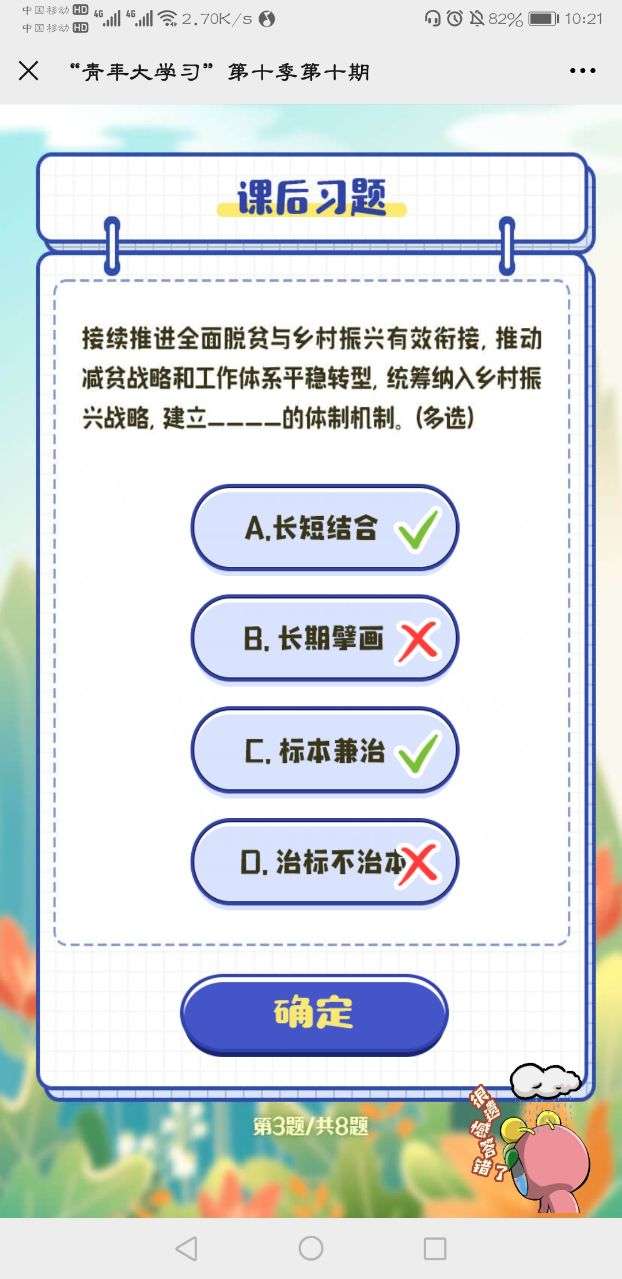622x1279 pixels.
Task: Open the three-dot overflow menu
Action: coord(582,71)
